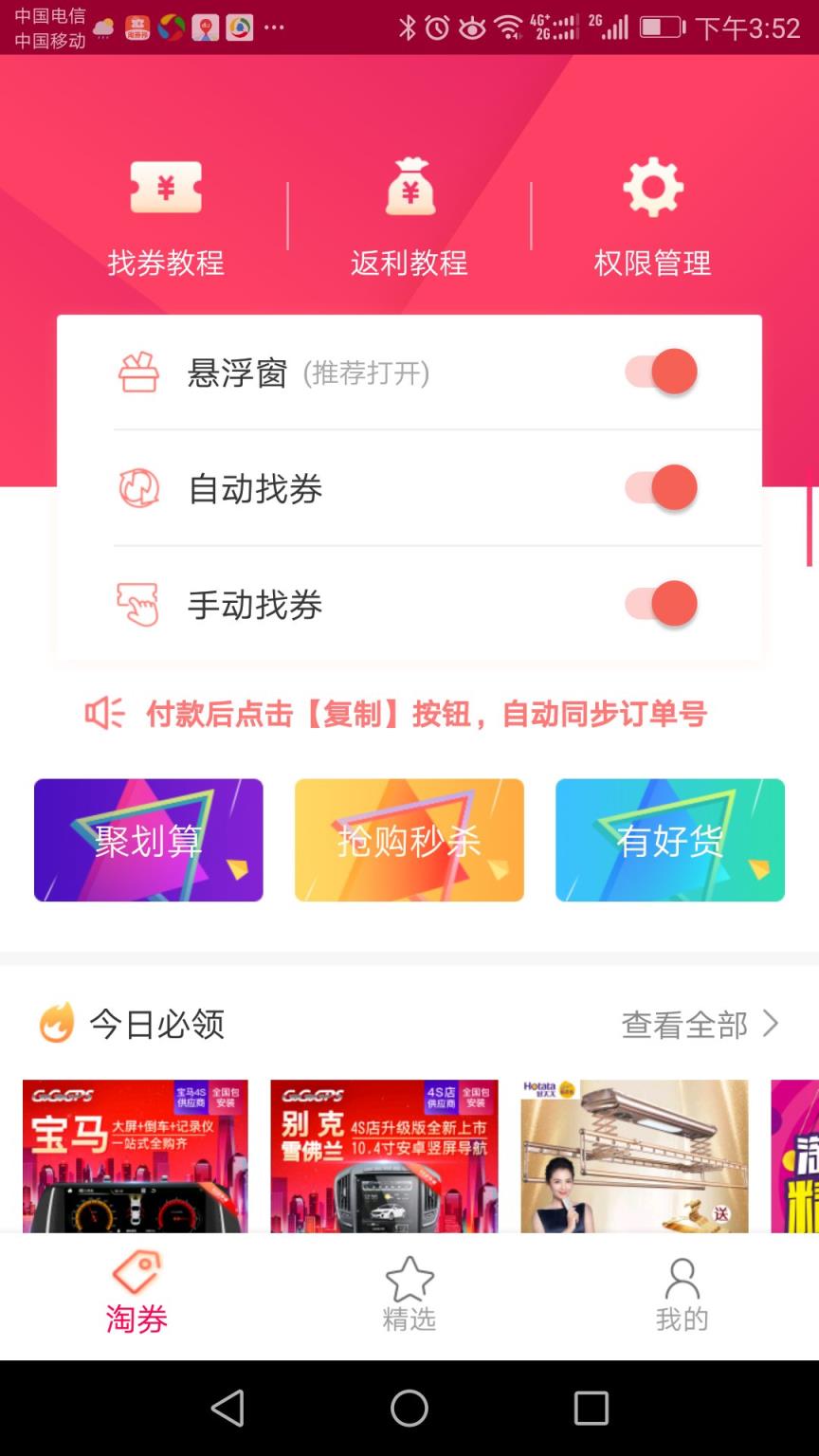Click the 抢购秒杀 flash sale banner
819x1456 pixels.
pyautogui.click(x=409, y=840)
